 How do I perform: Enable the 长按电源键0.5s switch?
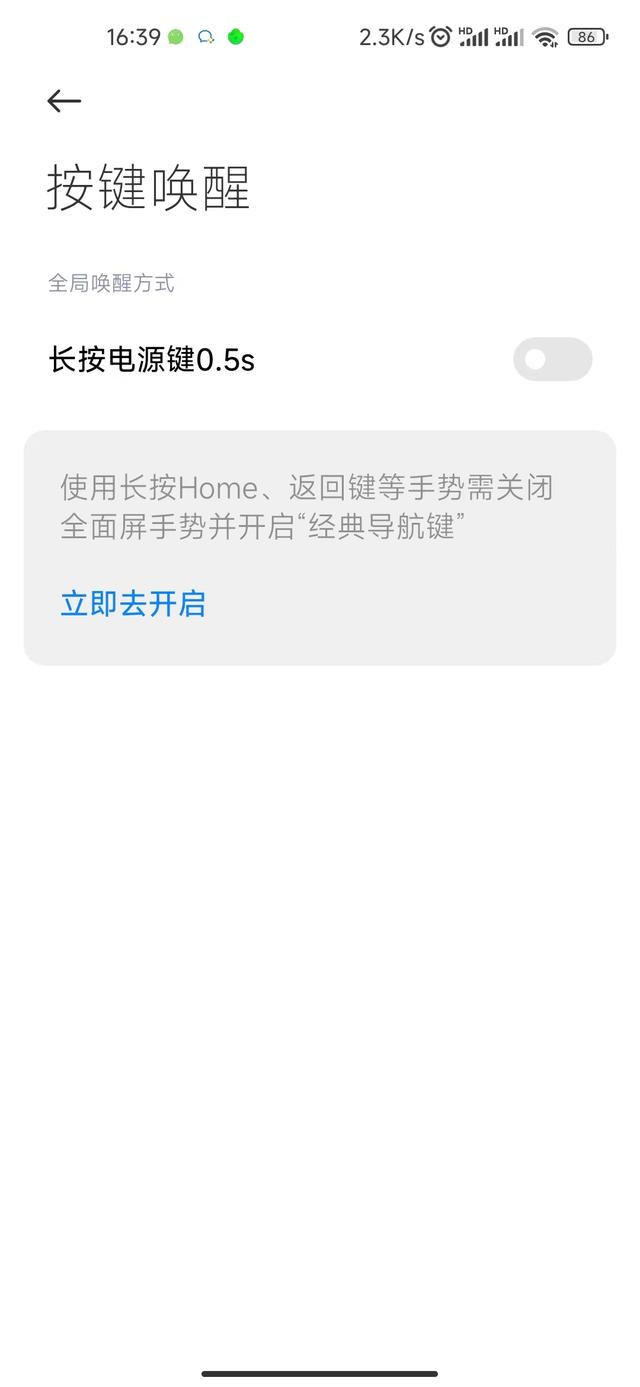pyautogui.click(x=552, y=359)
